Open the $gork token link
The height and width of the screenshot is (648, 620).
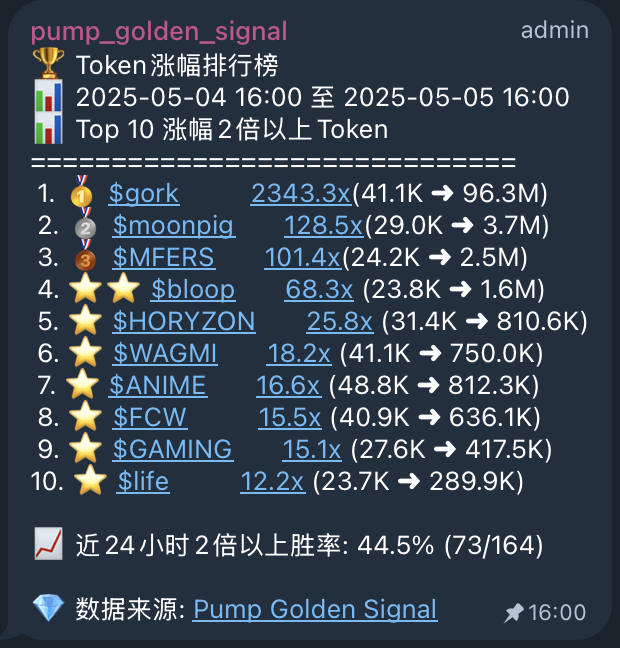coord(144,193)
